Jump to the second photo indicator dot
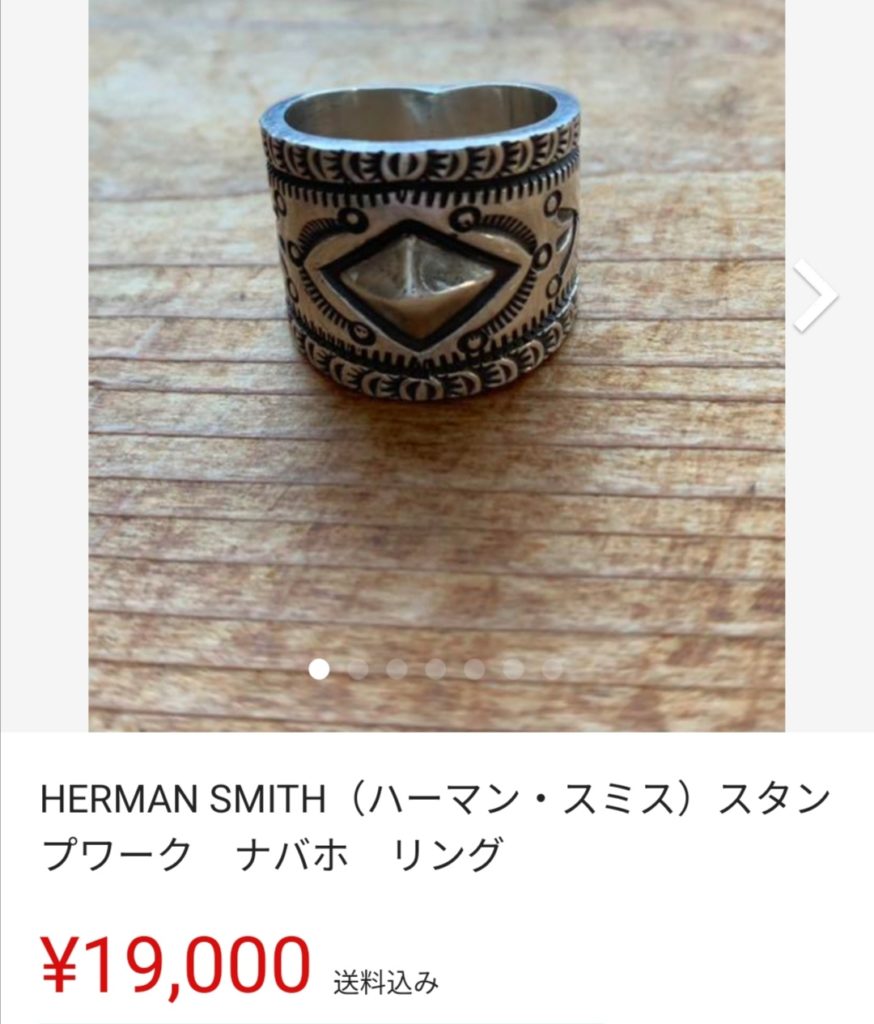 (x=358, y=669)
